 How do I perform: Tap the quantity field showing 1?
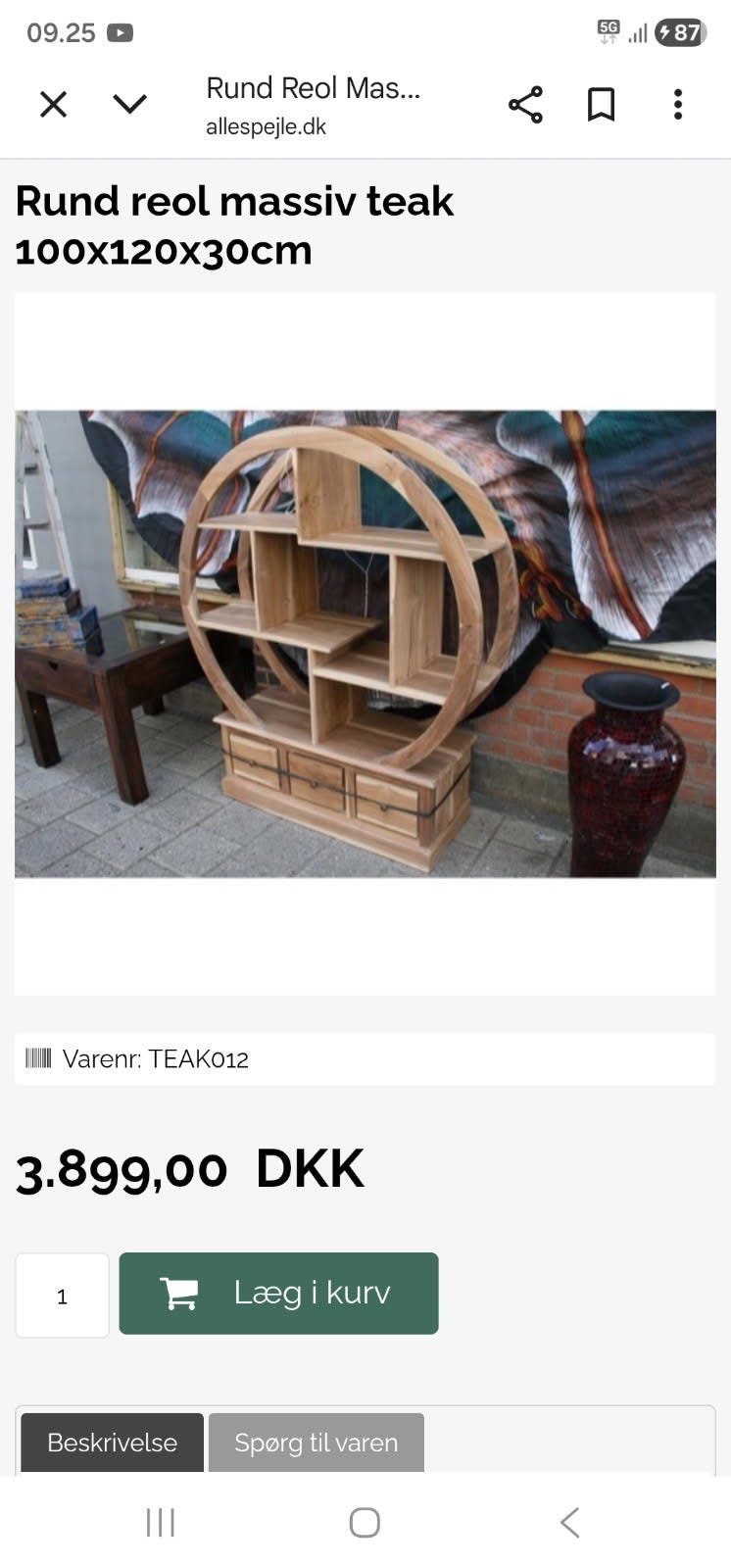pyautogui.click(x=62, y=1295)
